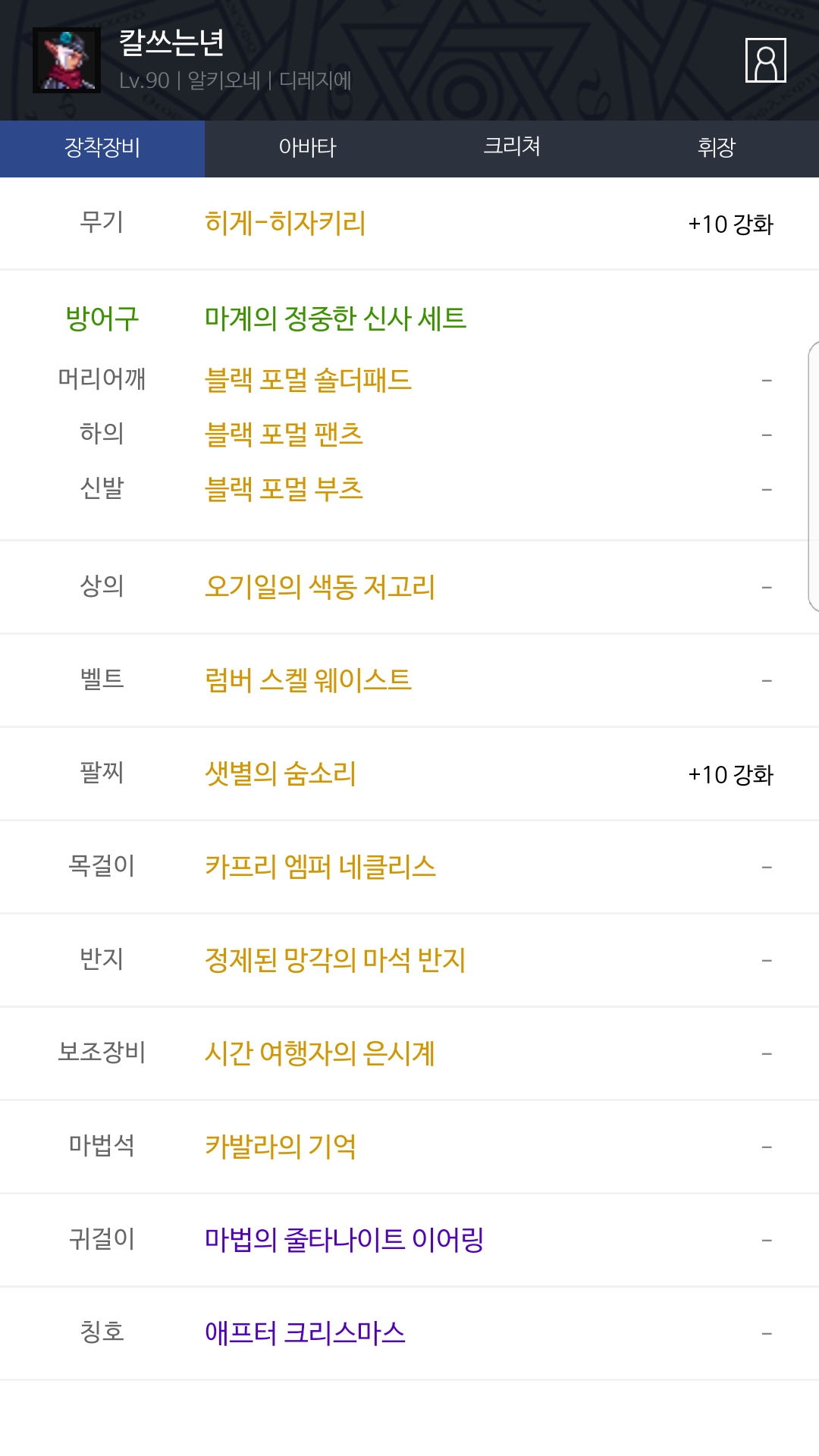Open ring 정제된 망각의 마석 반지

click(x=335, y=960)
